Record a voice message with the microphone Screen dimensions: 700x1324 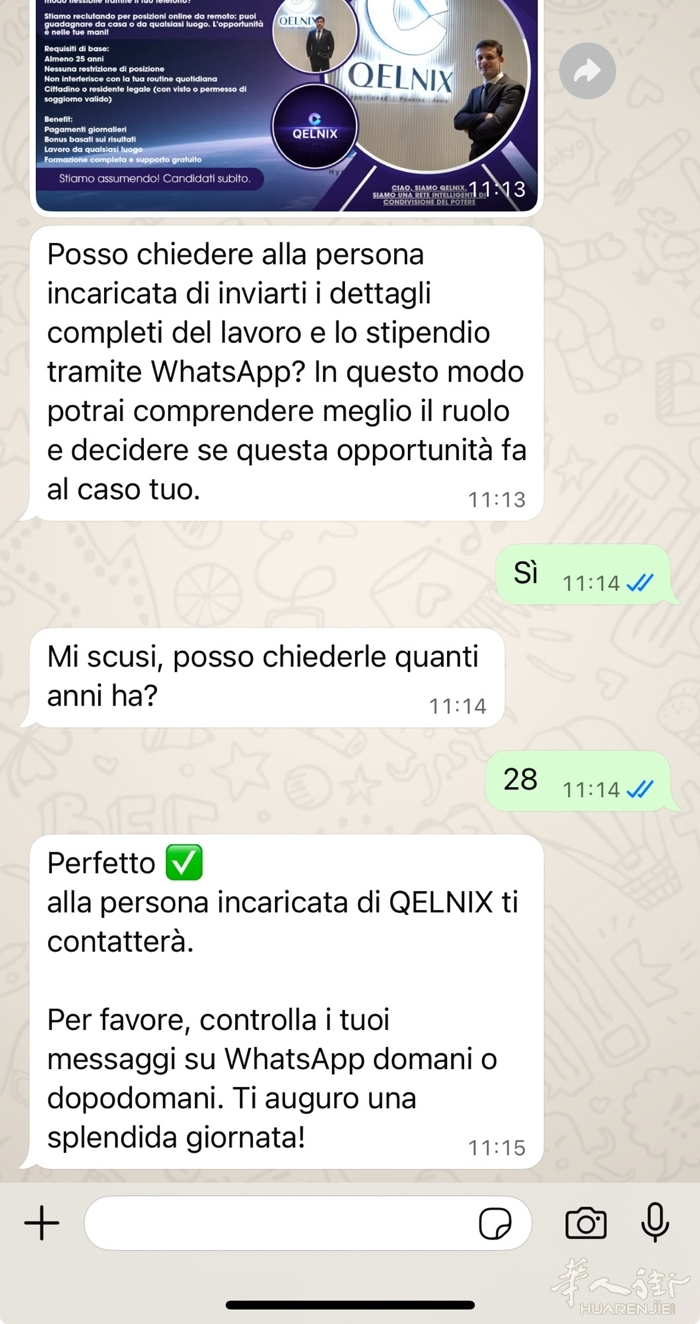(x=655, y=1222)
